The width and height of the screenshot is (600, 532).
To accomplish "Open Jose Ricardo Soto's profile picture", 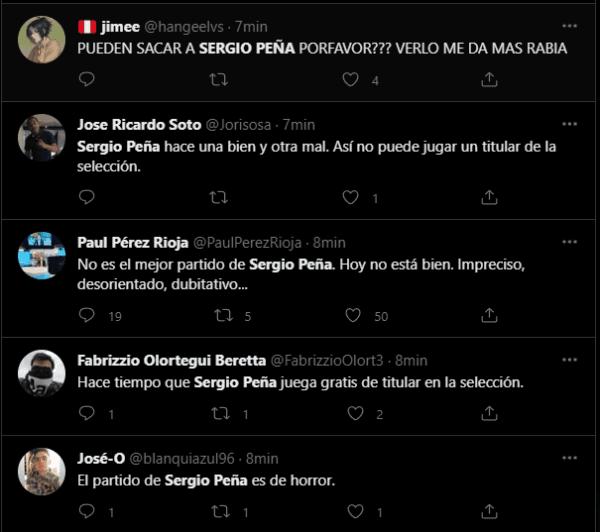I will (41, 137).
